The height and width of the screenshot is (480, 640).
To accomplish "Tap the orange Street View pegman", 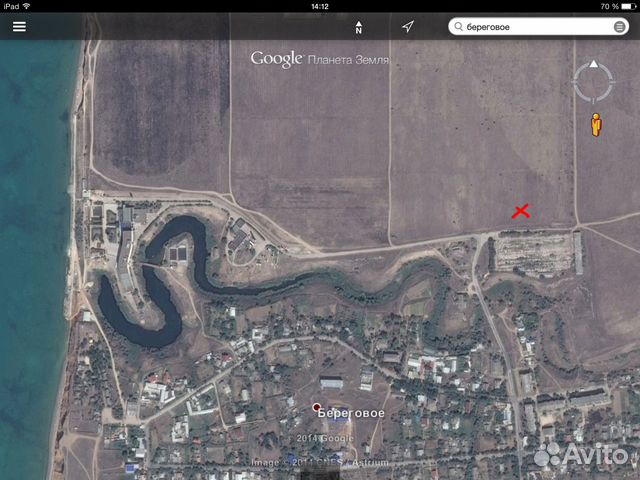I will [596, 125].
